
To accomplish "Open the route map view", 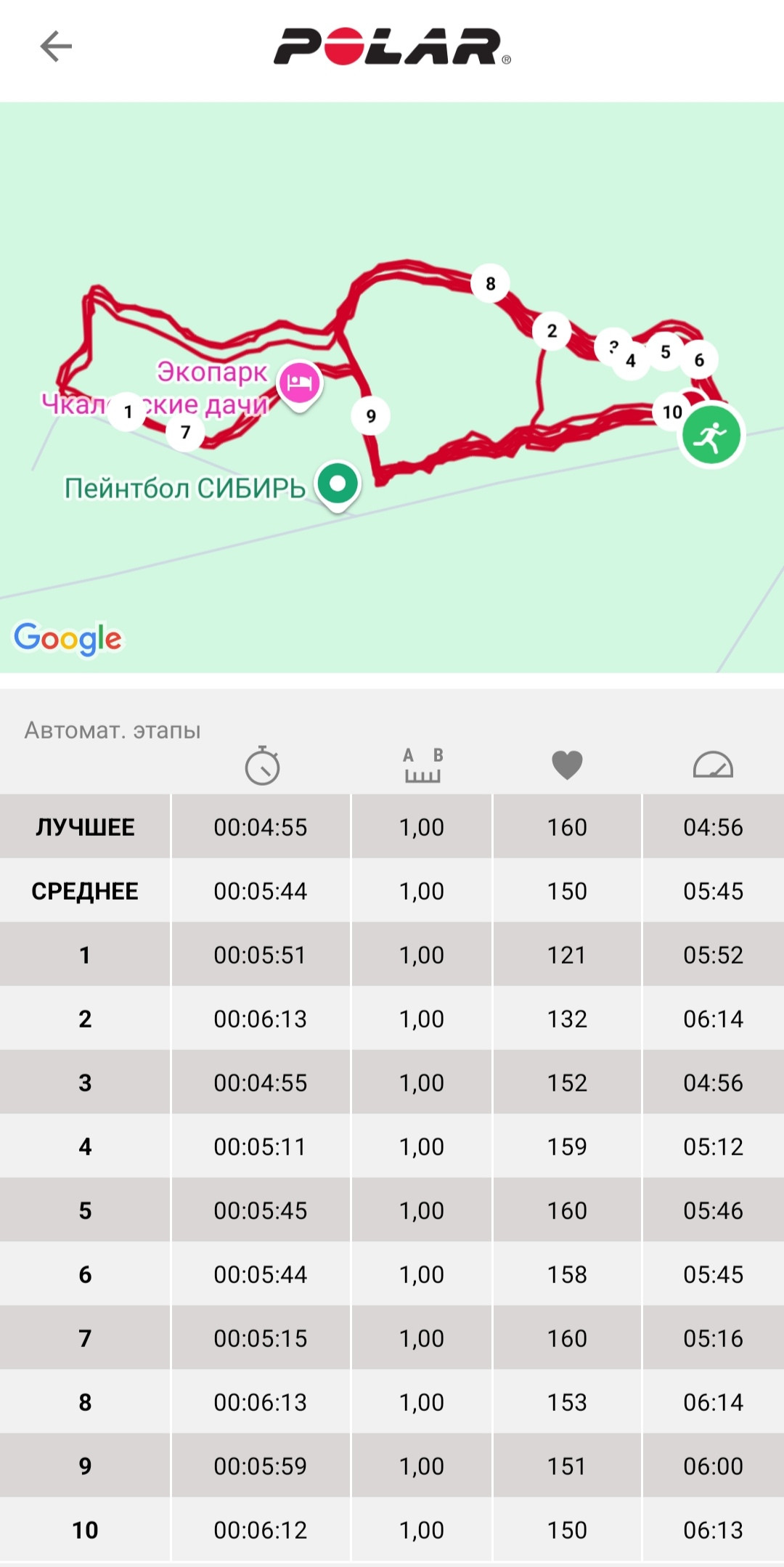I will click(392, 388).
